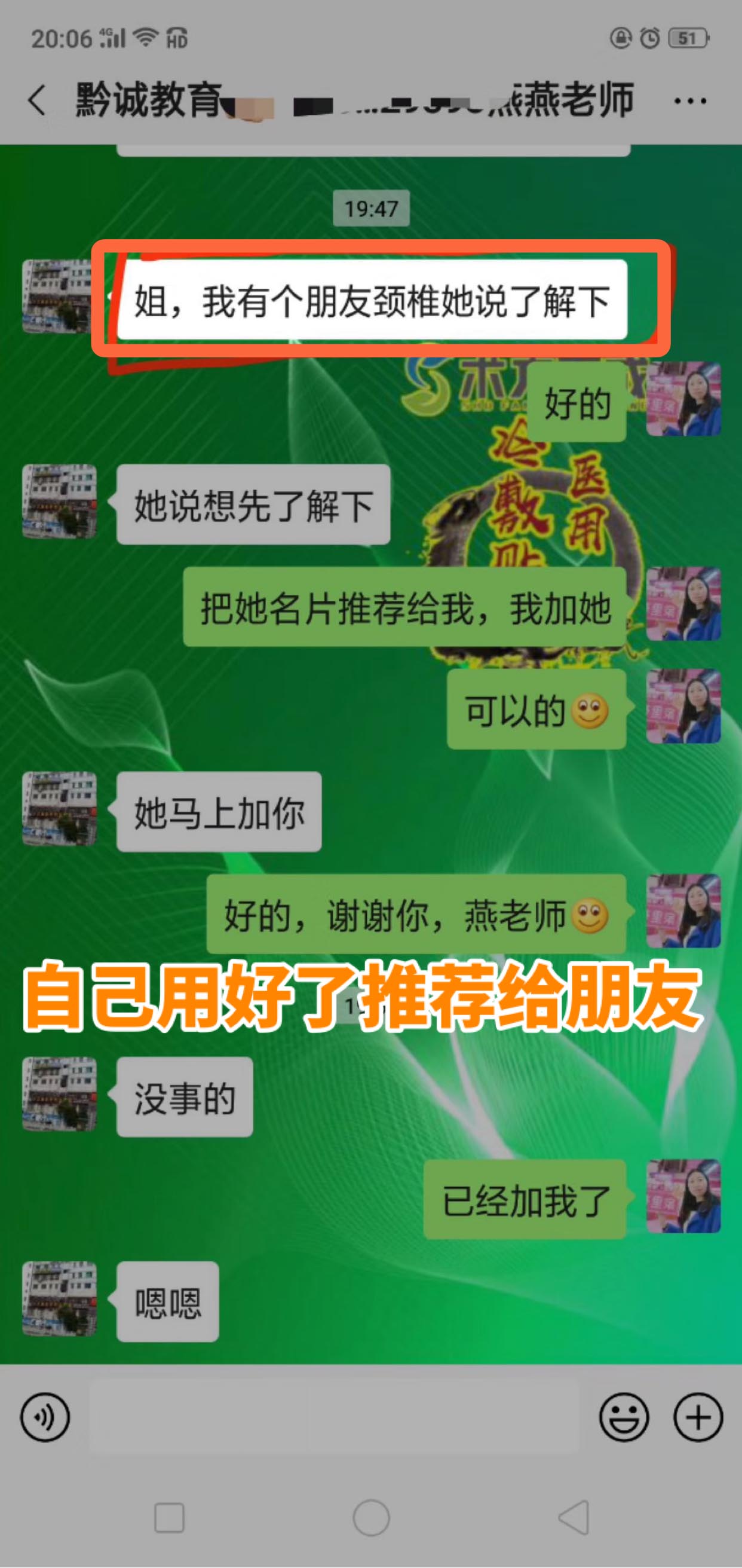The height and width of the screenshot is (1568, 742).
Task: Open the contact's avatar beside 她马上加你
Action: pyautogui.click(x=60, y=809)
